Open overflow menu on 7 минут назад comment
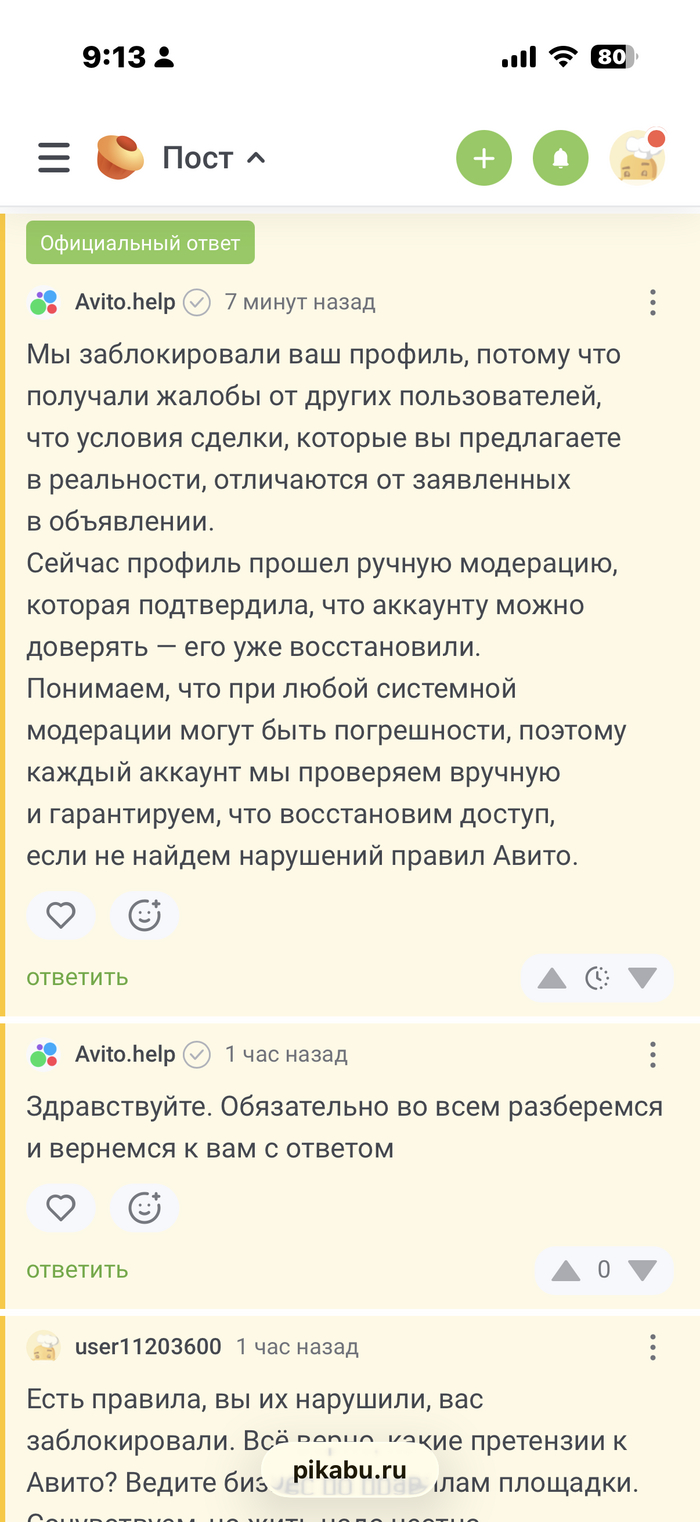 (652, 302)
